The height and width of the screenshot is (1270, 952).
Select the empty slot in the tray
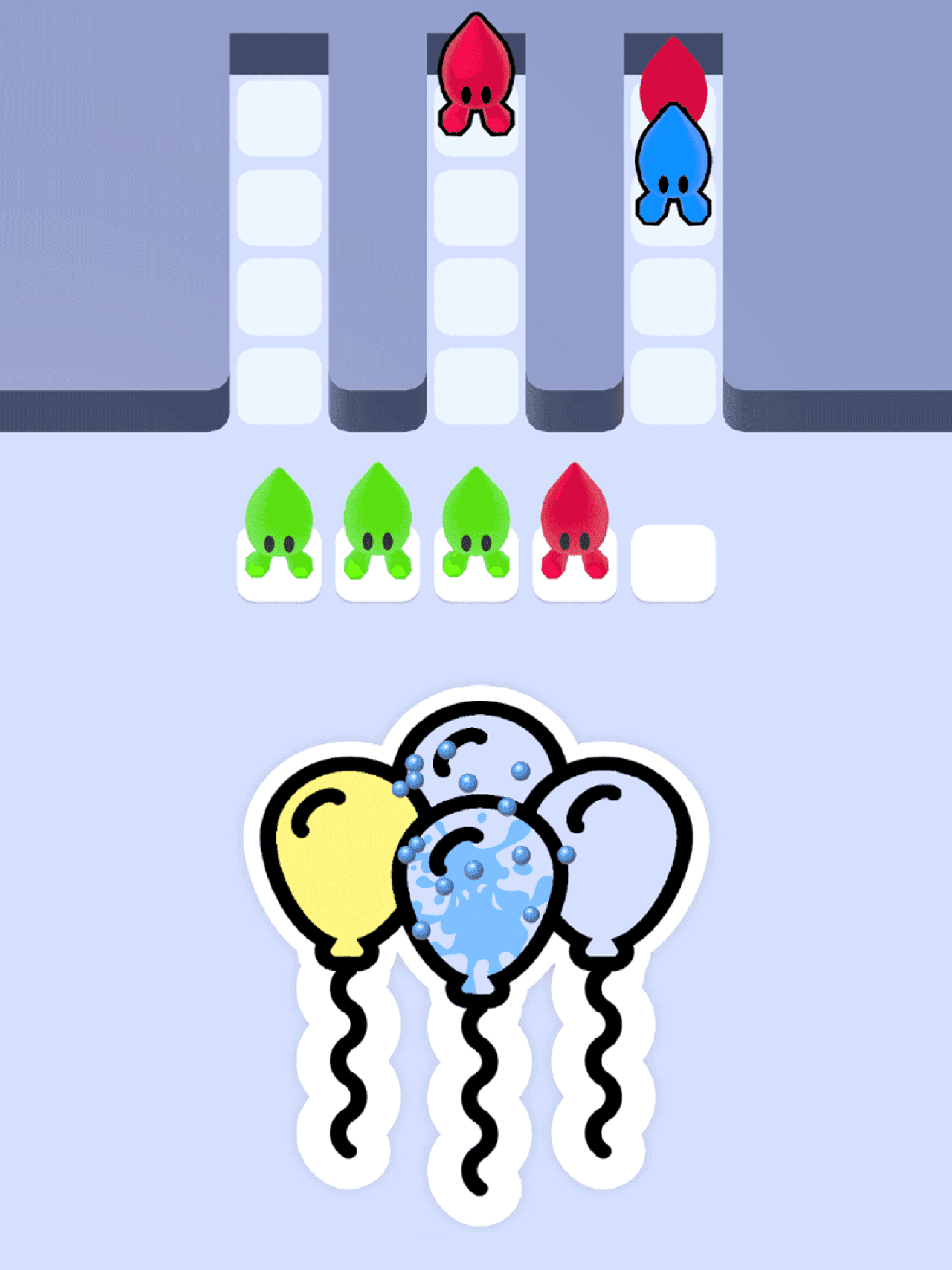click(x=674, y=562)
